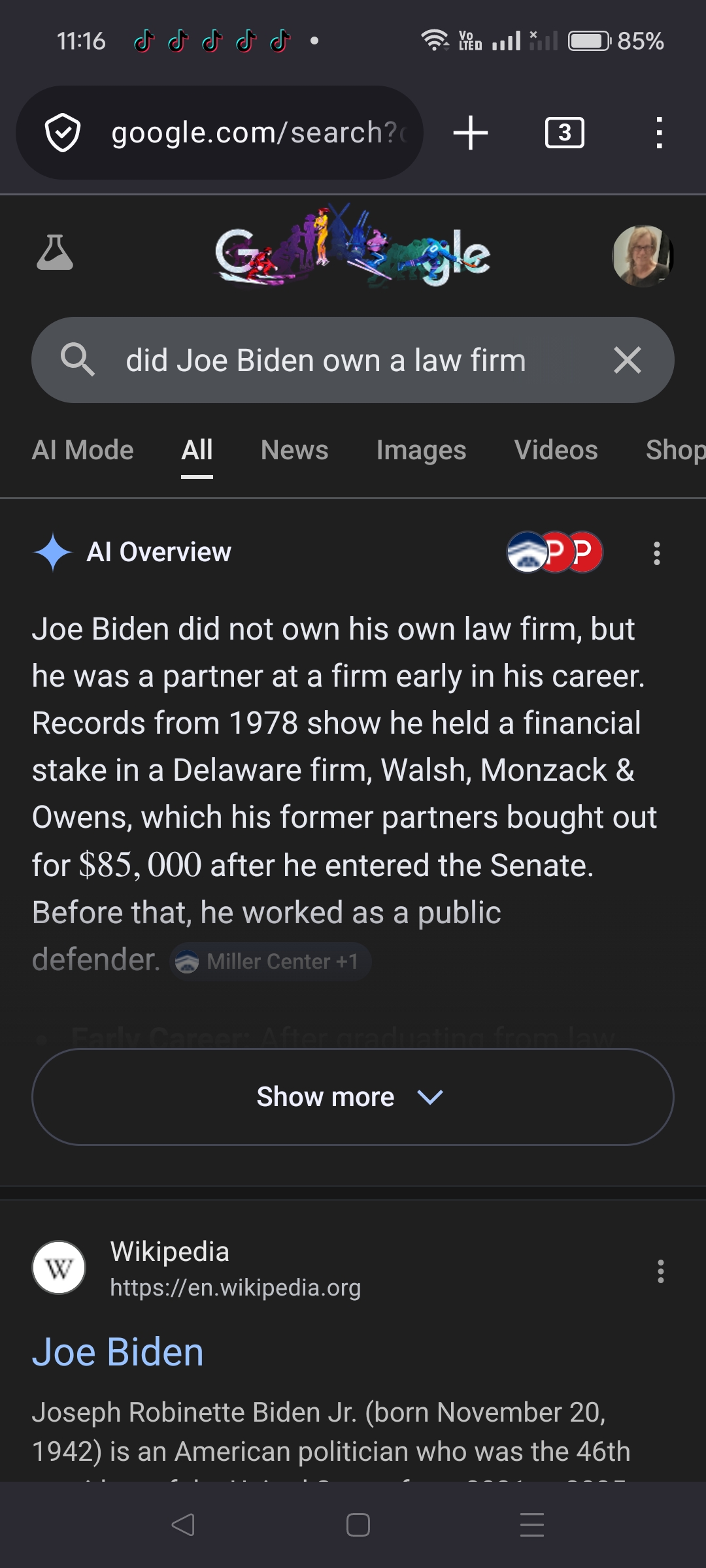Image resolution: width=706 pixels, height=1568 pixels.
Task: Switch to the Images tab
Action: click(421, 450)
